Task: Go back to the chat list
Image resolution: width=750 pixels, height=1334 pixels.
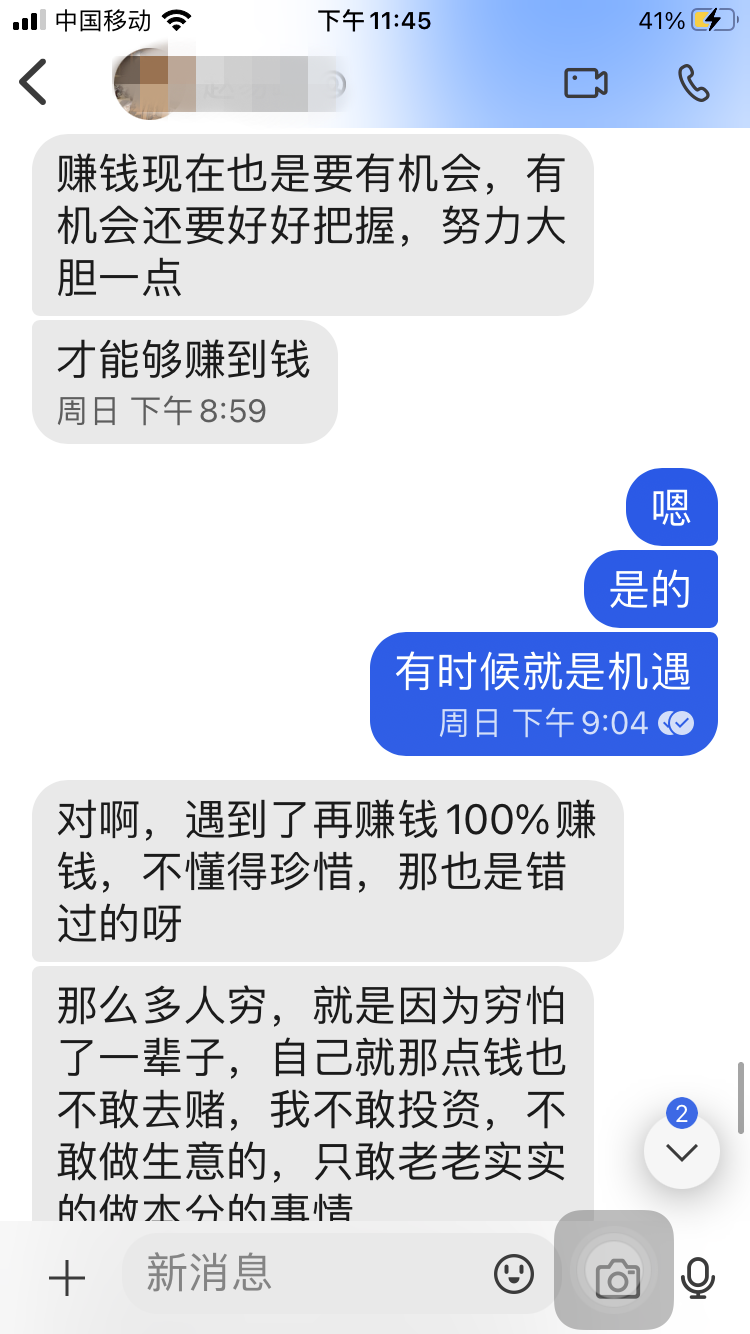Action: tap(34, 82)
